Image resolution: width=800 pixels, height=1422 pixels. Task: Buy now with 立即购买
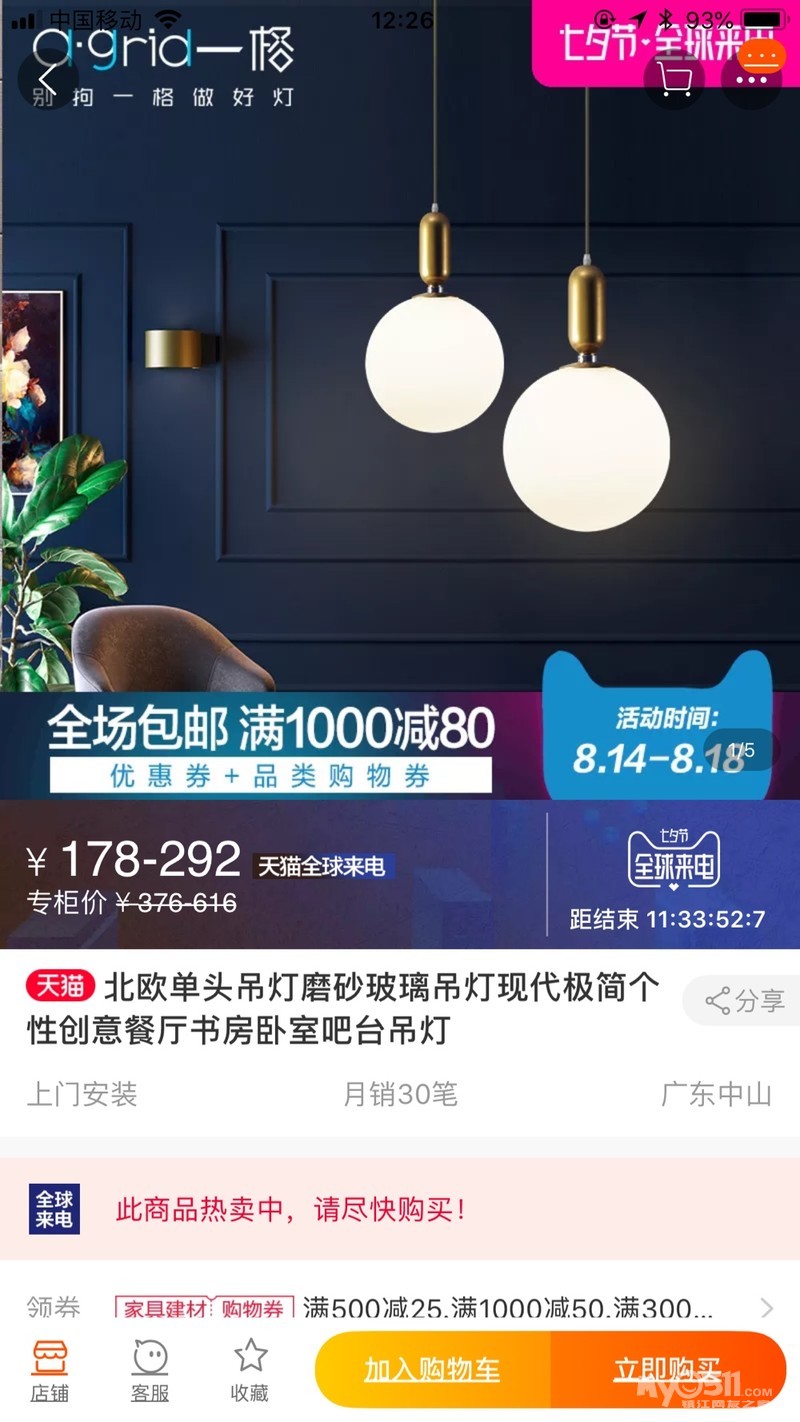[x=667, y=1369]
